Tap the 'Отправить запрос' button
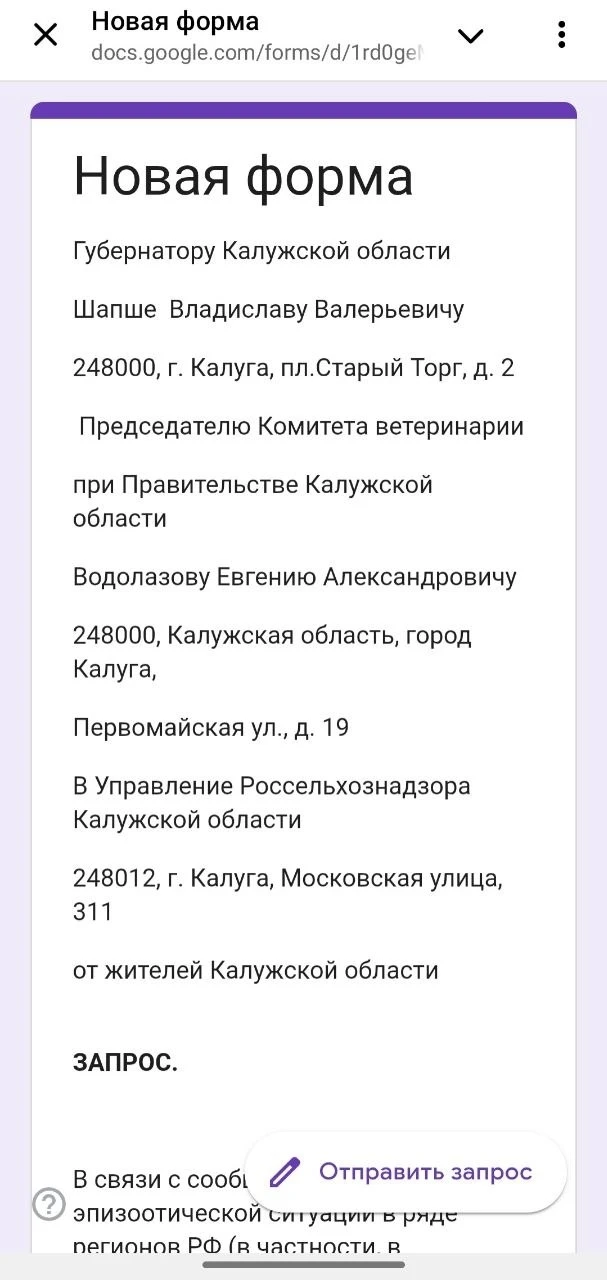 (x=405, y=1172)
